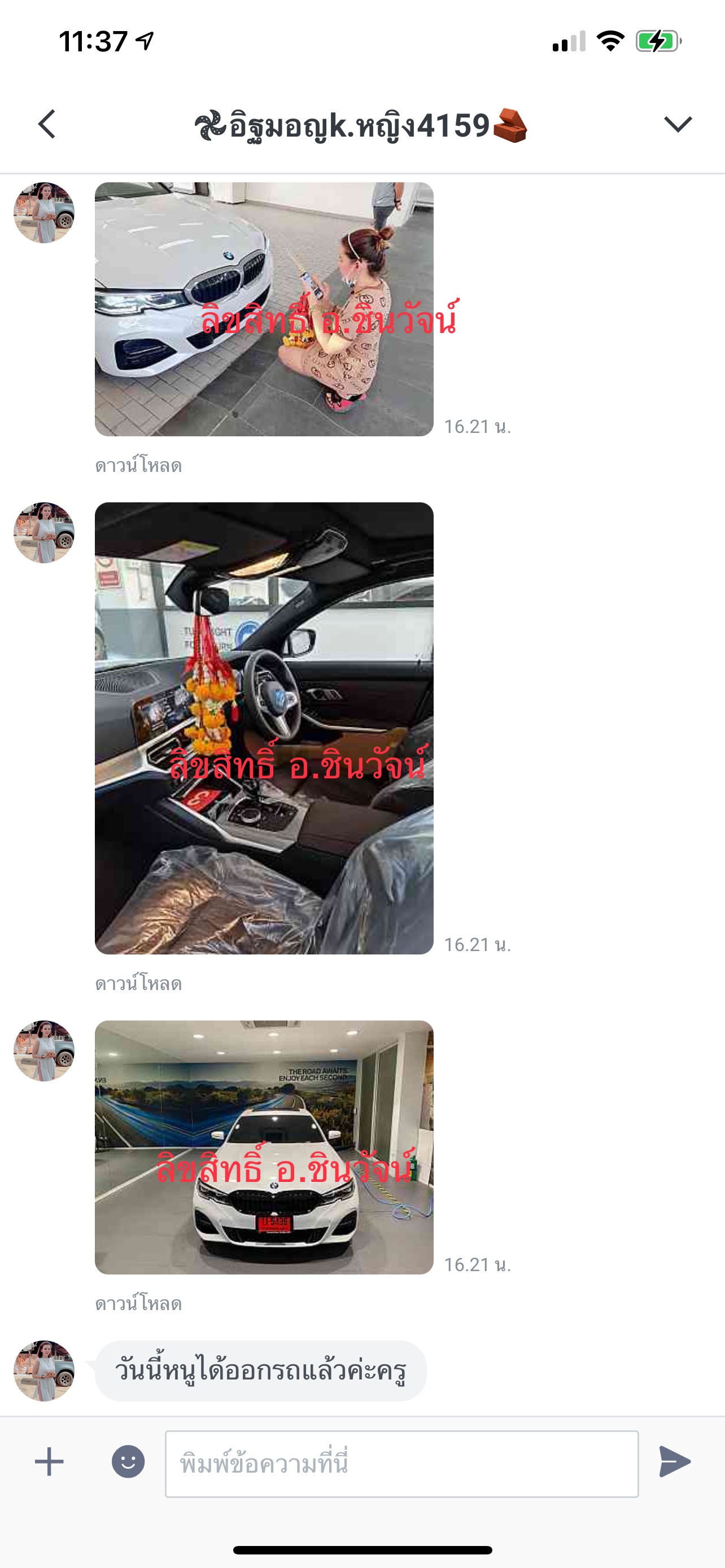Expand the chat options chevron
Screen dimensions: 725x1568
click(678, 124)
